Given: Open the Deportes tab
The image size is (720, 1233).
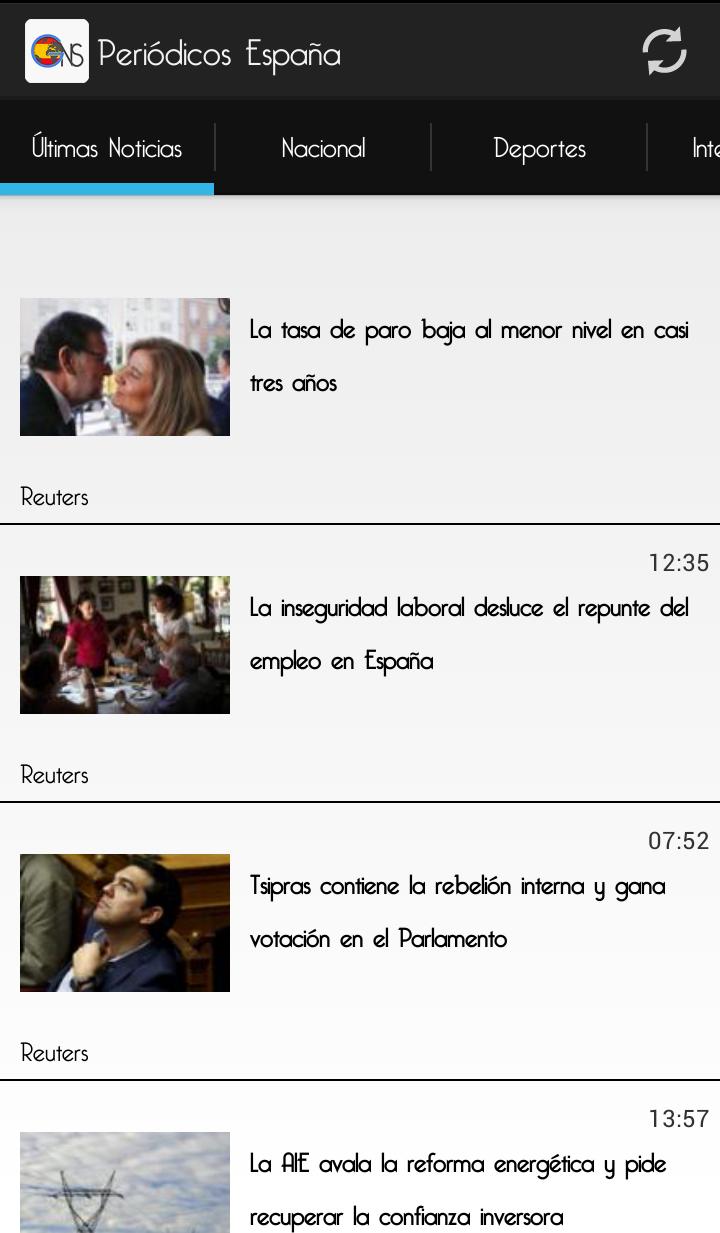Looking at the screenshot, I should pyautogui.click(x=539, y=149).
